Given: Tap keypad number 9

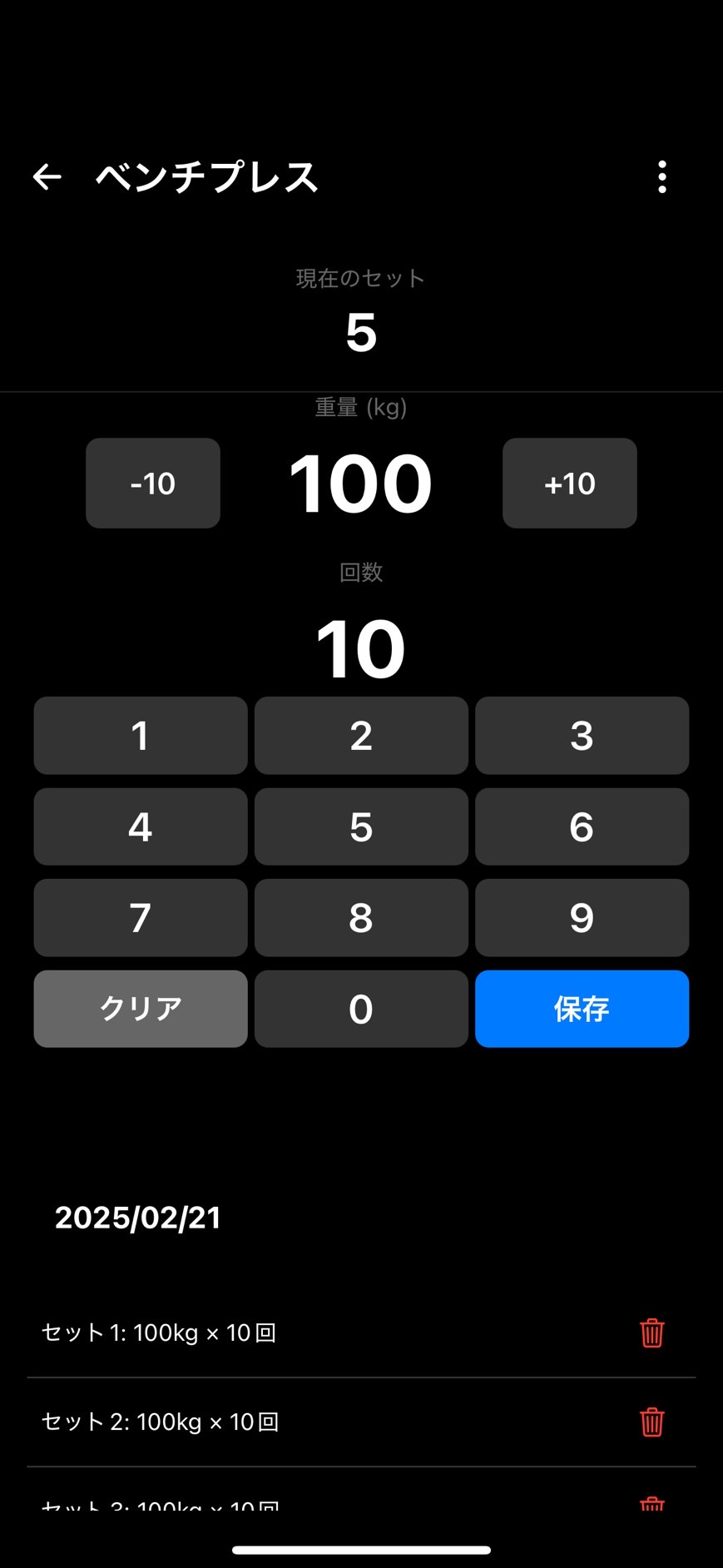Looking at the screenshot, I should click(582, 918).
